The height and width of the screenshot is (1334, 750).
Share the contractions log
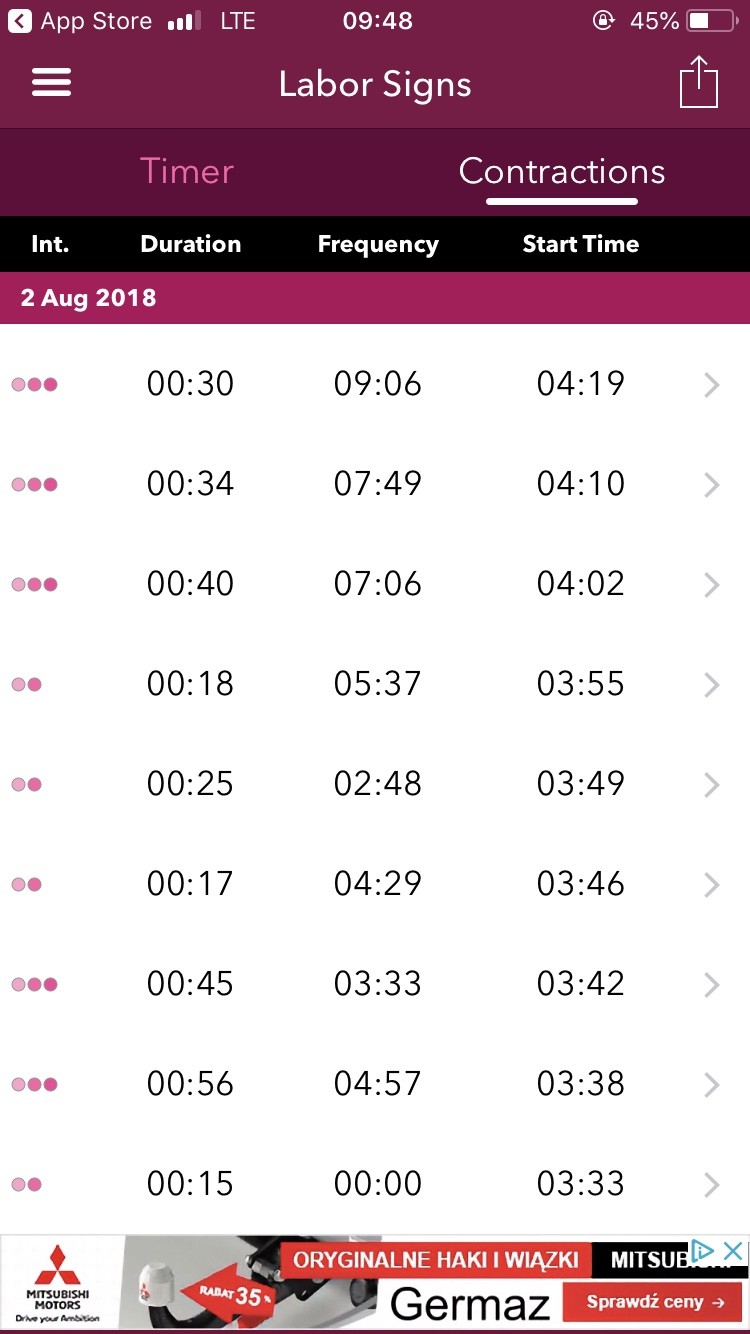(699, 83)
